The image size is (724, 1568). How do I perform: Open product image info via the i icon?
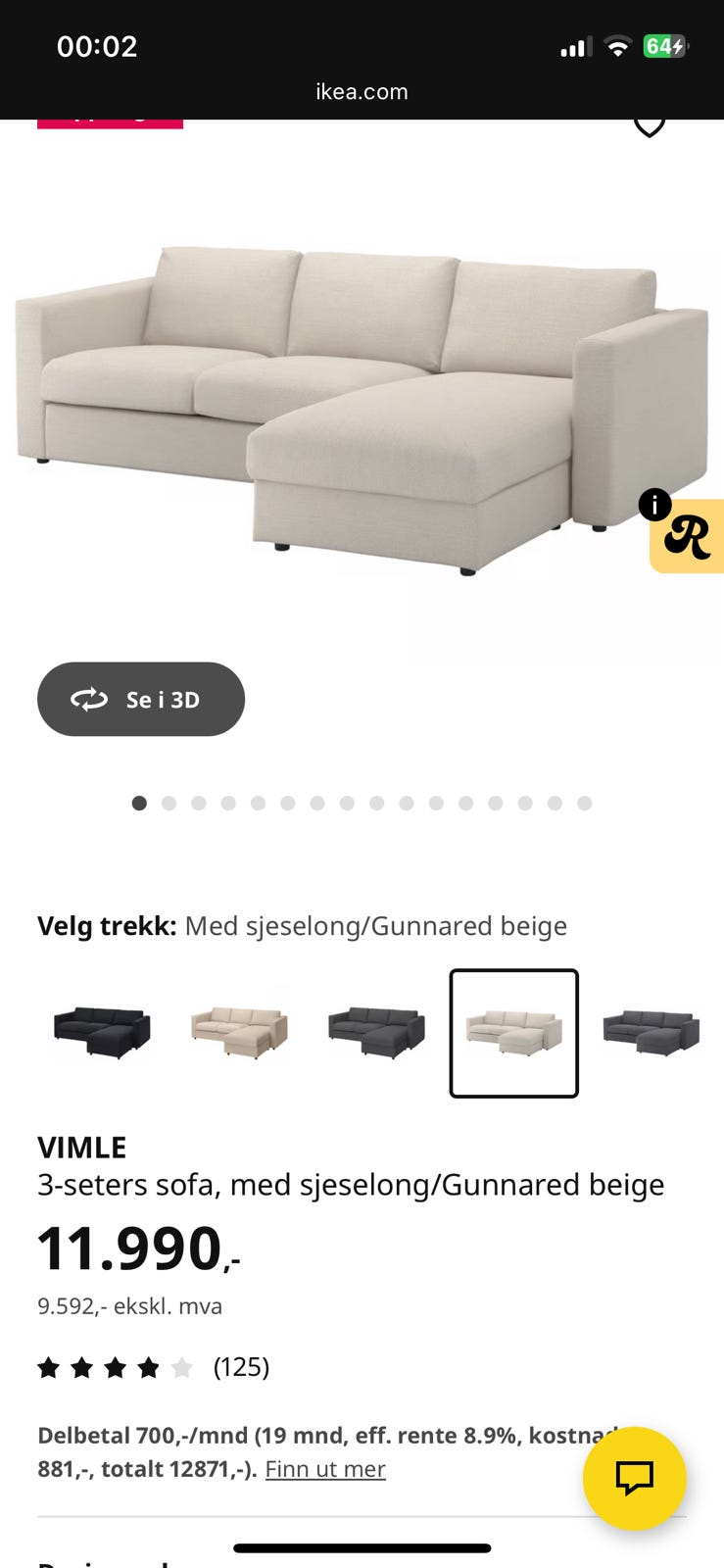654,506
